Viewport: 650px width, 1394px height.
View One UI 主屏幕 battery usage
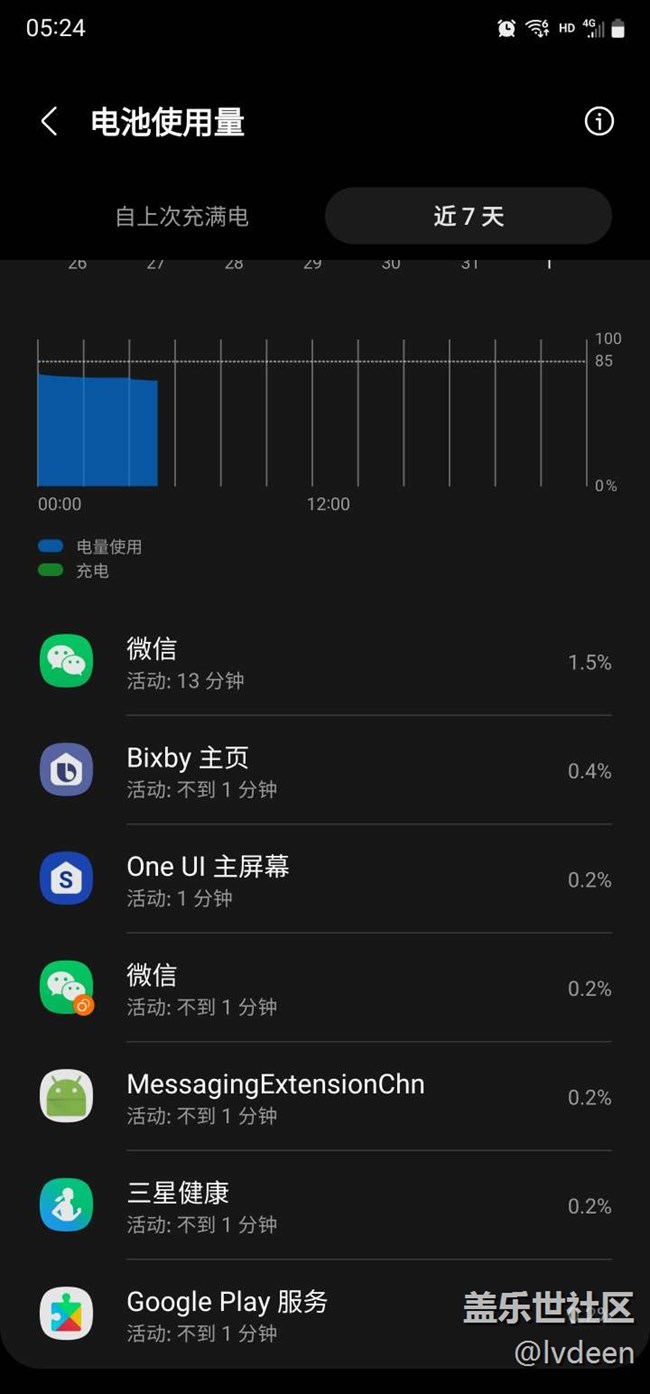pyautogui.click(x=325, y=880)
